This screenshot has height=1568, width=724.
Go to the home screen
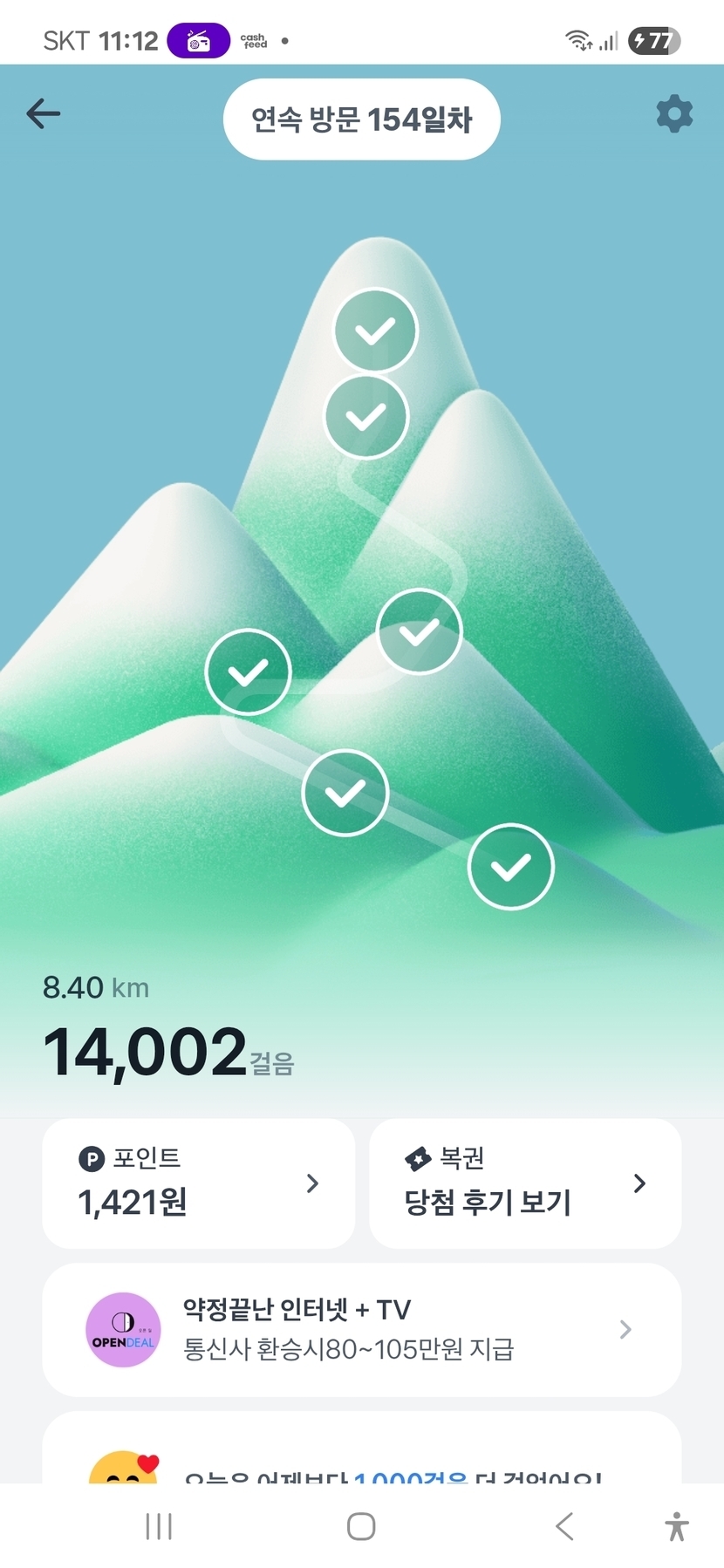pos(361,1526)
